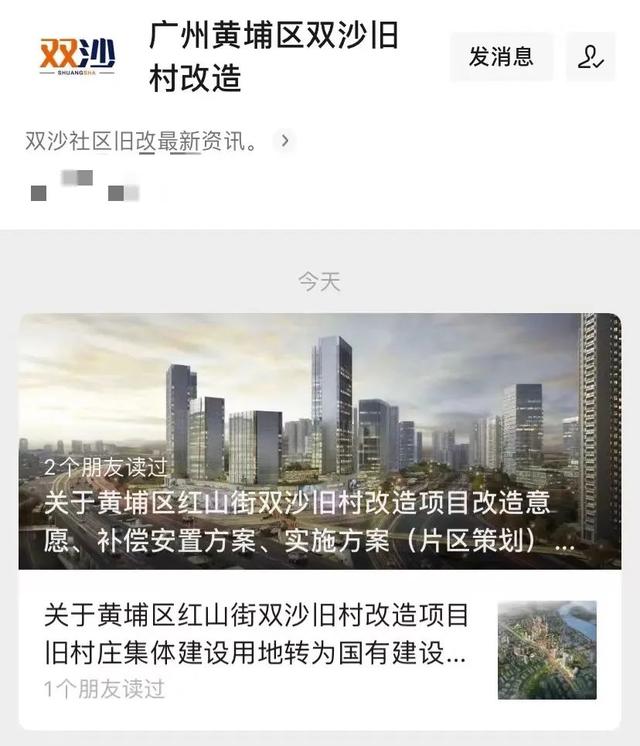Expand the account description chevron
Viewport: 640px width, 746px height.
pos(285,141)
